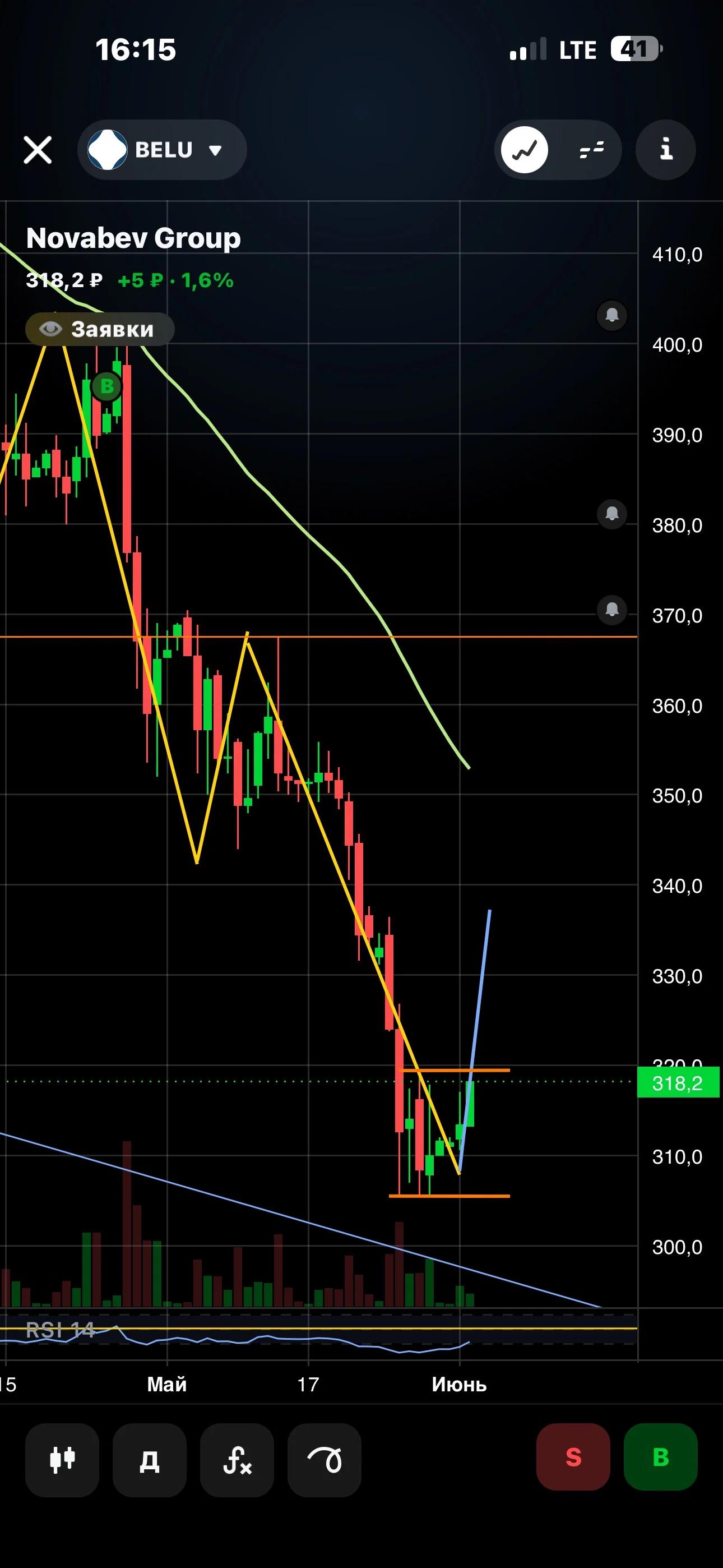
Task: Change the candlestick chart type
Action: (x=62, y=1460)
